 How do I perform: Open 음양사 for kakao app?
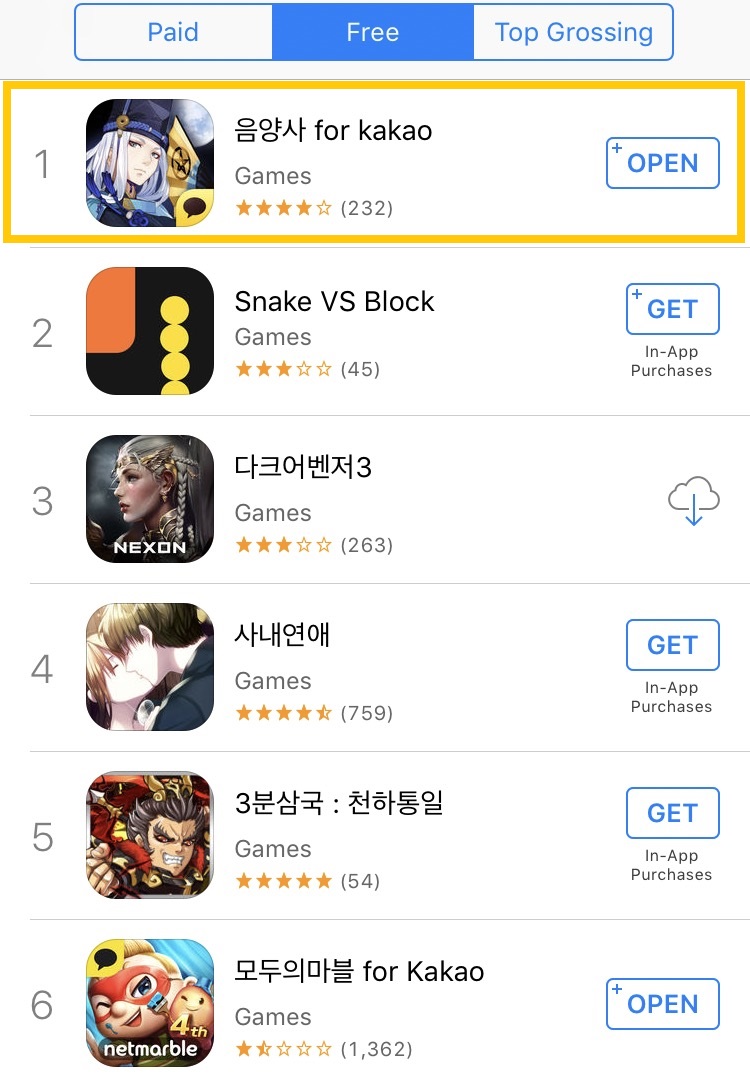662,163
